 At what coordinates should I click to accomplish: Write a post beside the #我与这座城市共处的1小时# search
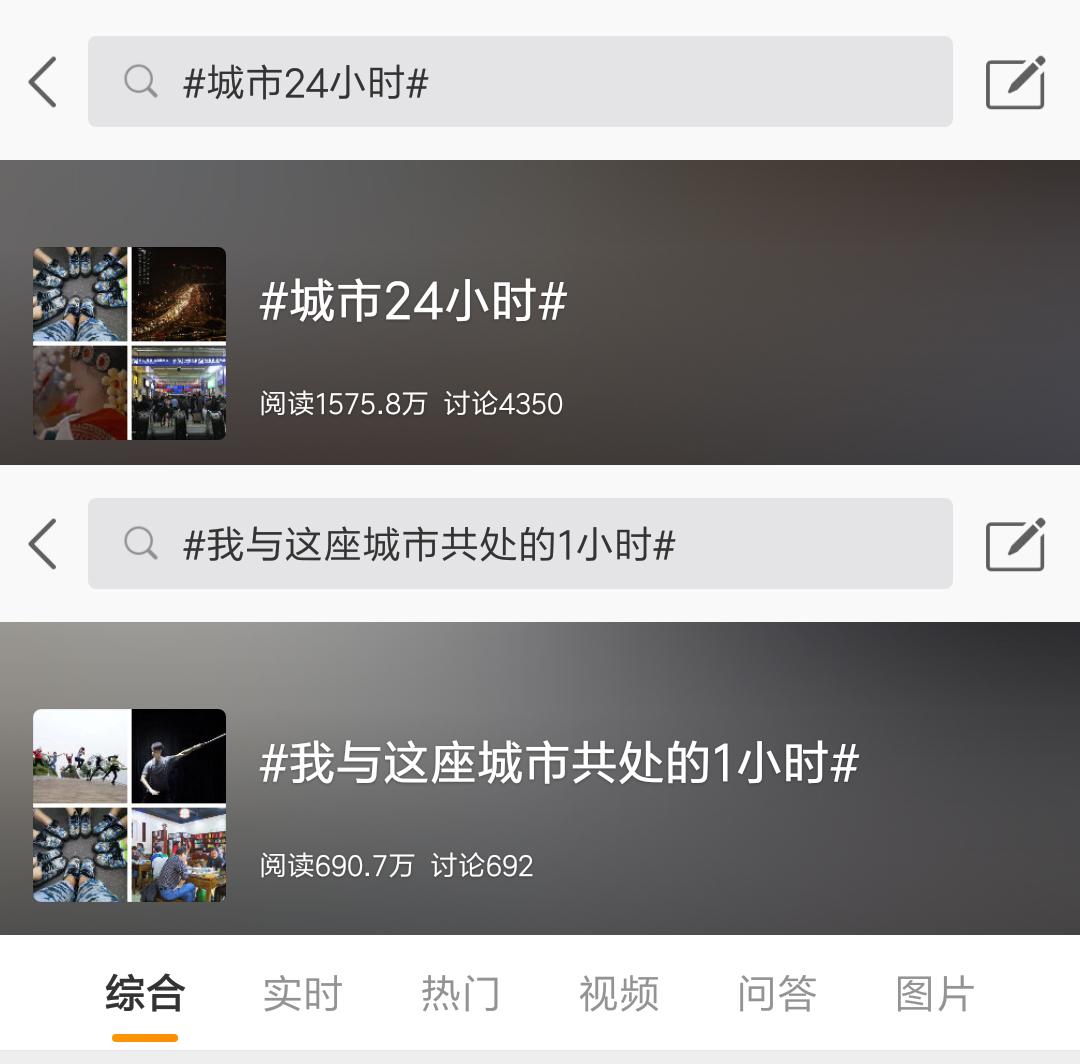(1015, 544)
